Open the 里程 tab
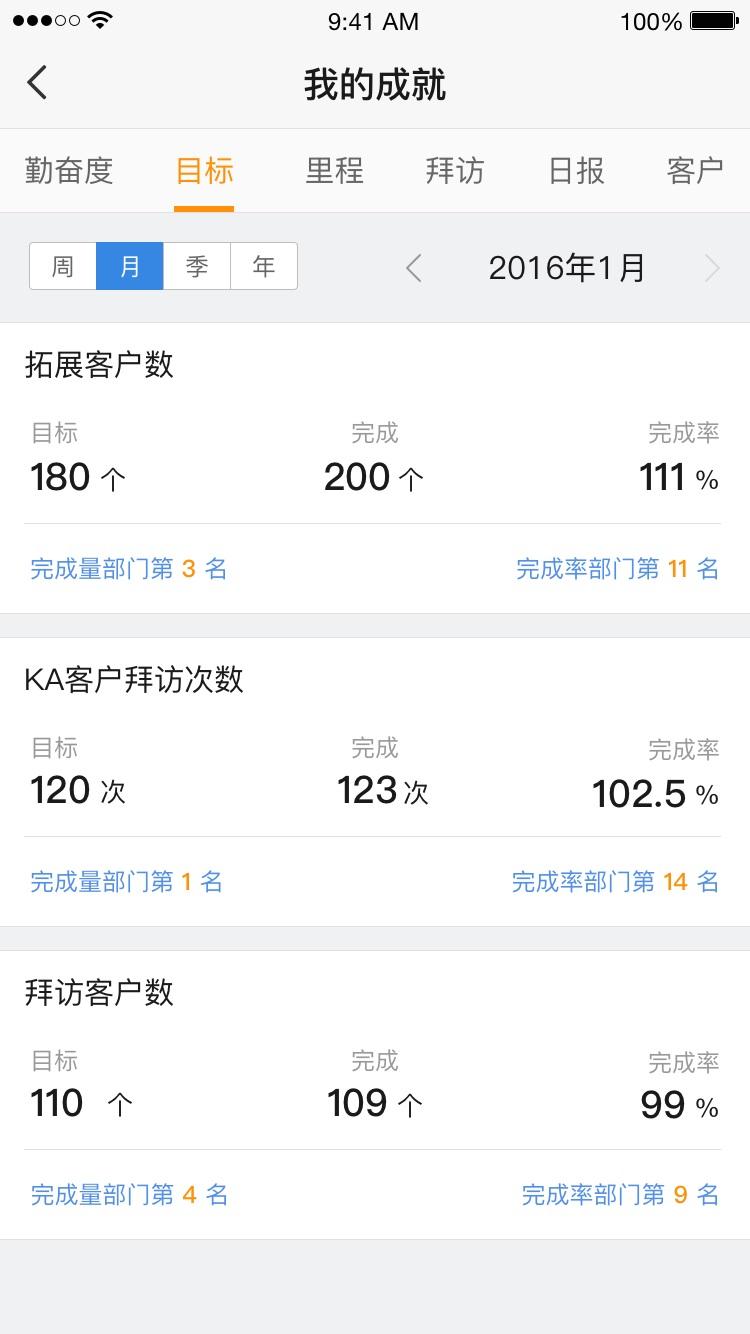The image size is (750, 1334). pos(334,171)
